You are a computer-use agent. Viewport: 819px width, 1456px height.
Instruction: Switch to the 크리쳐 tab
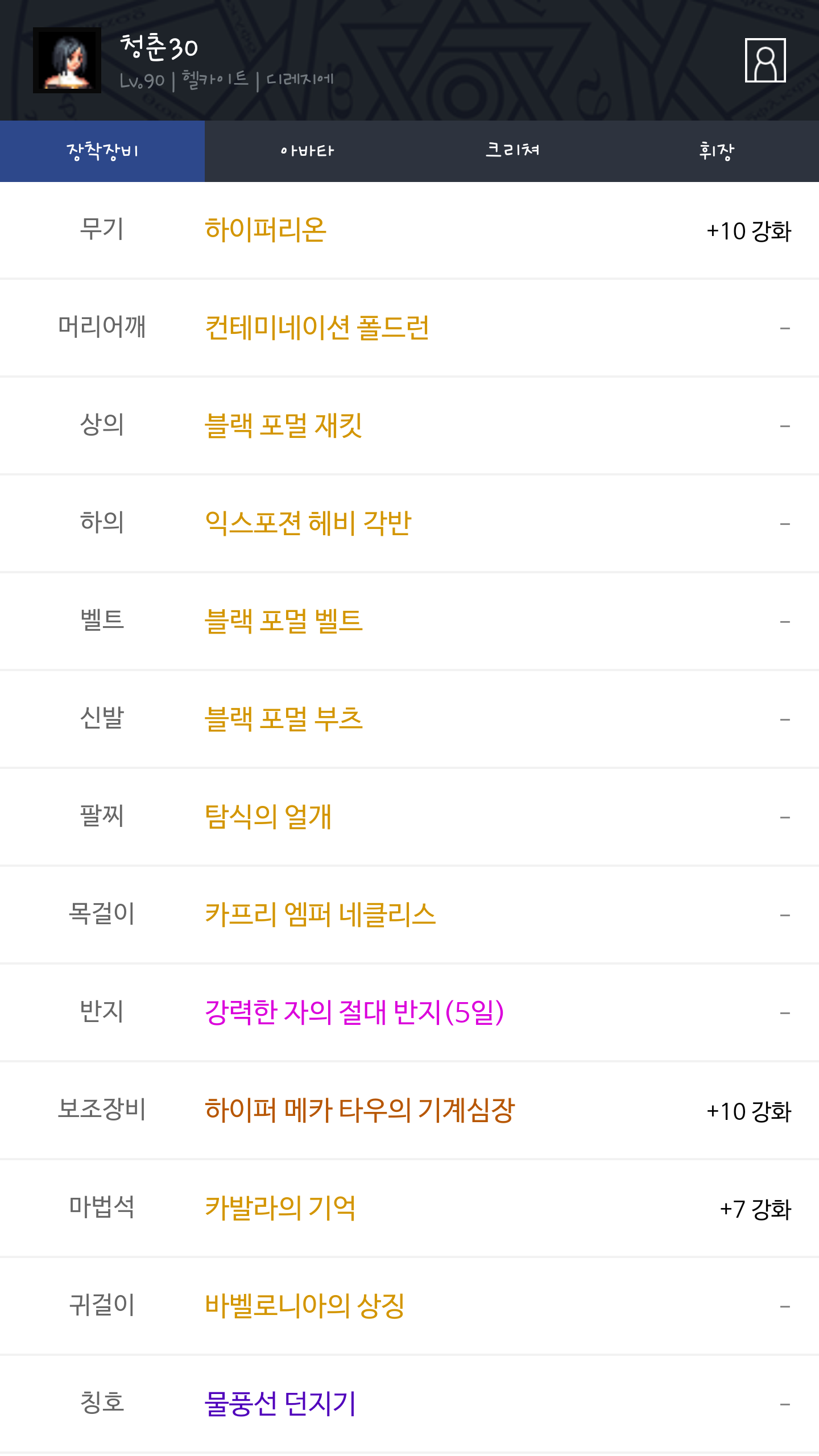tap(512, 151)
